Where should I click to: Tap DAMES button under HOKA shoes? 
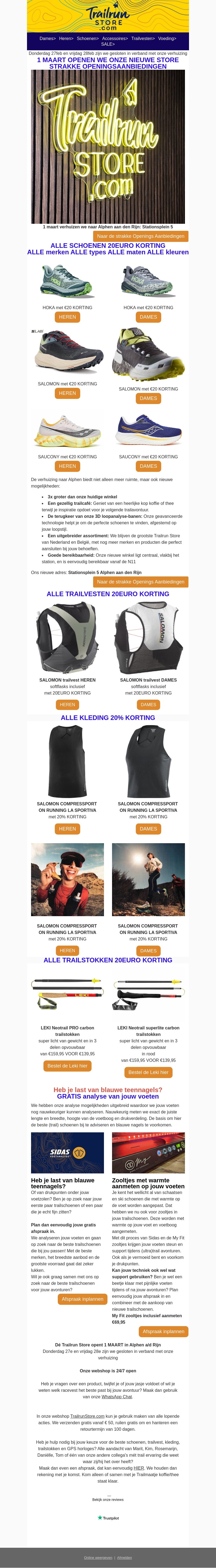148,317
